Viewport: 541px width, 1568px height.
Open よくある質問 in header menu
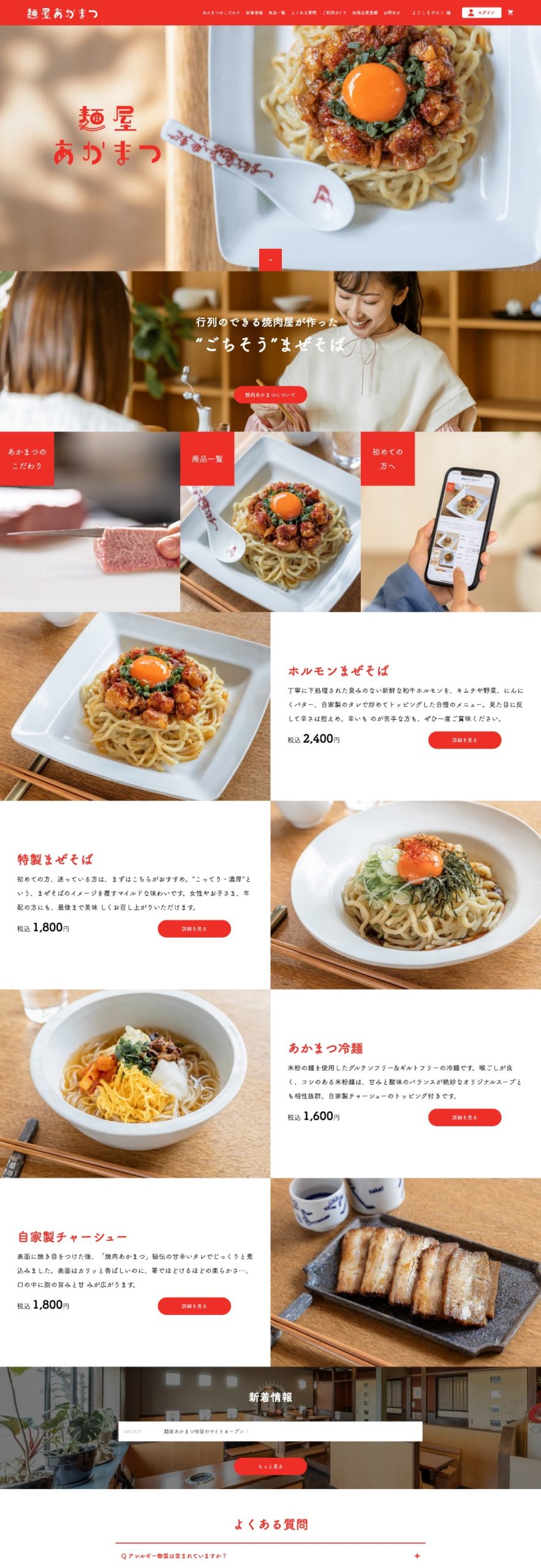(x=304, y=12)
